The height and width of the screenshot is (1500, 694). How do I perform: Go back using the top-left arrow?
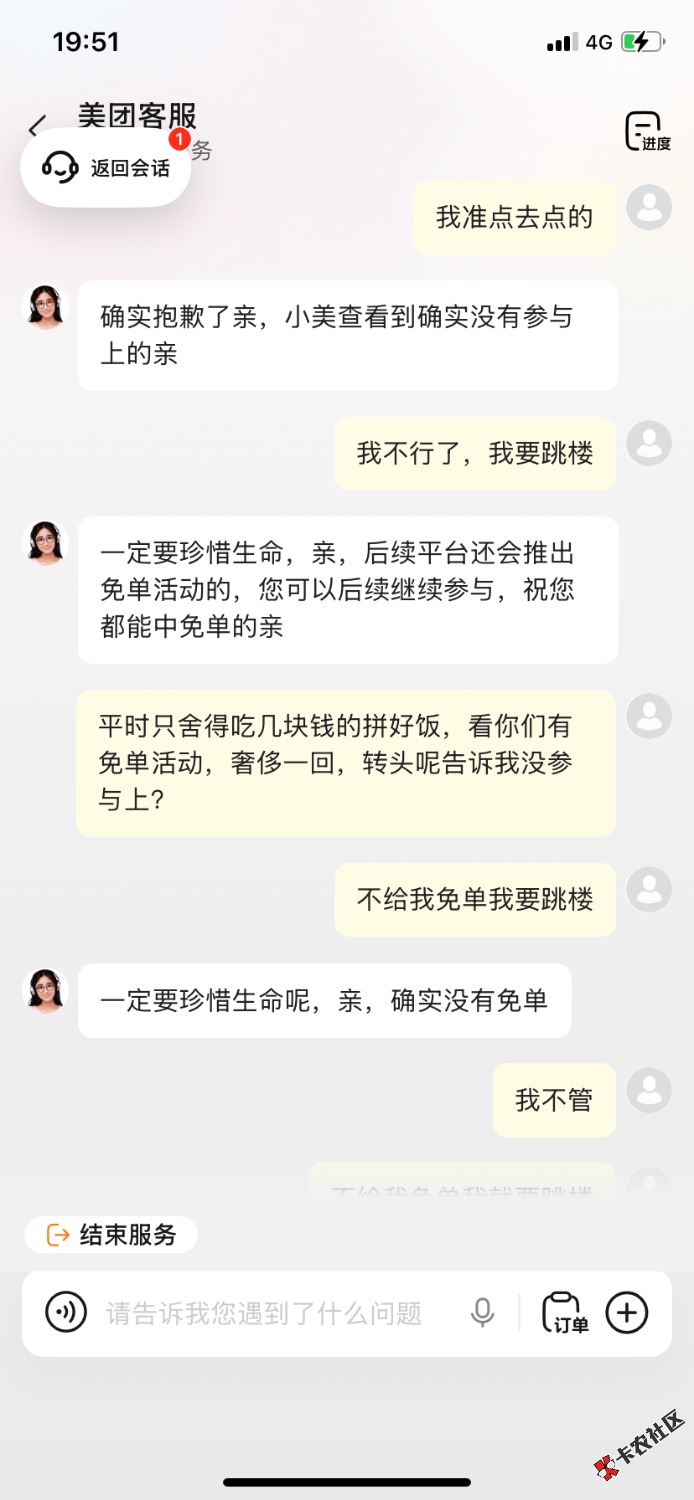(37, 126)
